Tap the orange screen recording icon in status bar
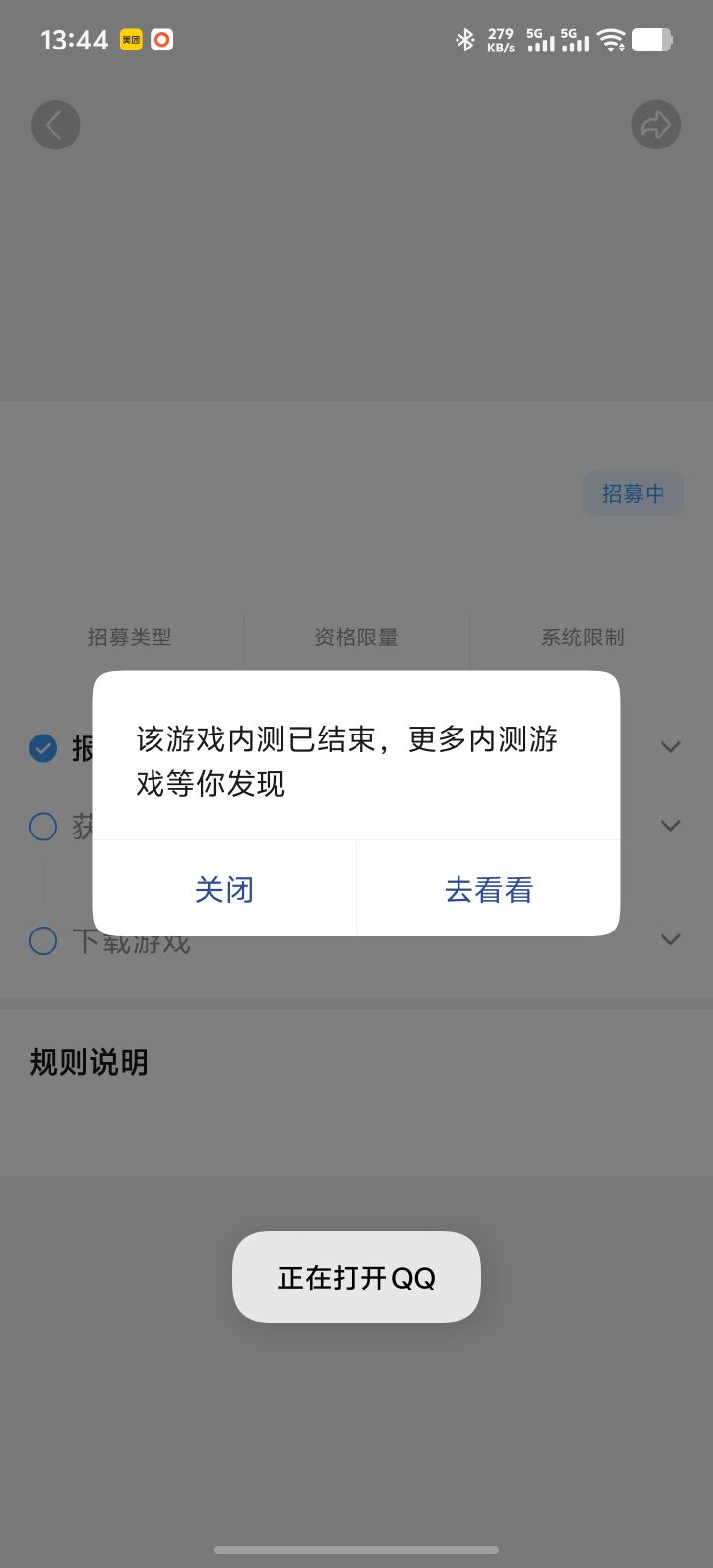Screen dimensions: 713x1568 pyautogui.click(x=161, y=39)
